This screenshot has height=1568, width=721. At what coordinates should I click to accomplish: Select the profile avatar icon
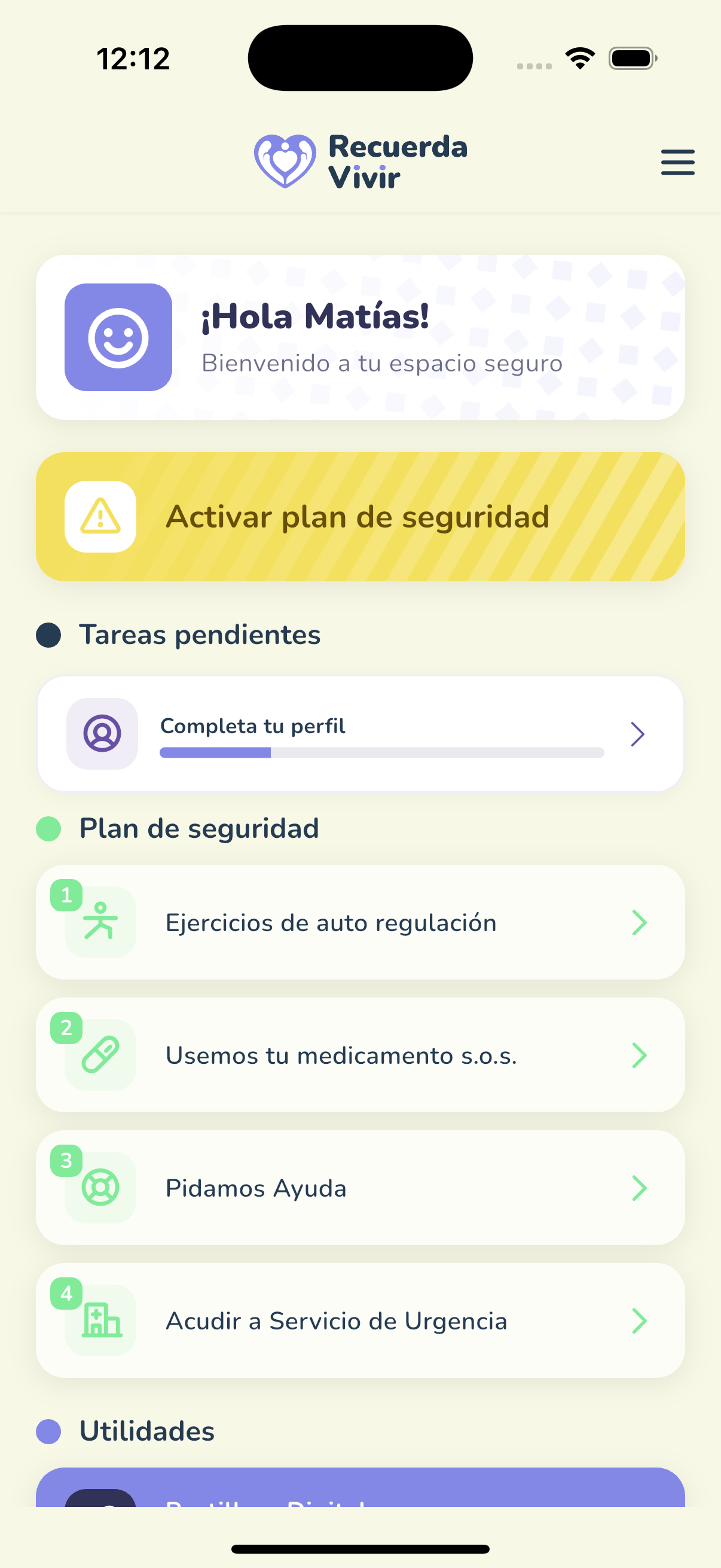point(102,733)
